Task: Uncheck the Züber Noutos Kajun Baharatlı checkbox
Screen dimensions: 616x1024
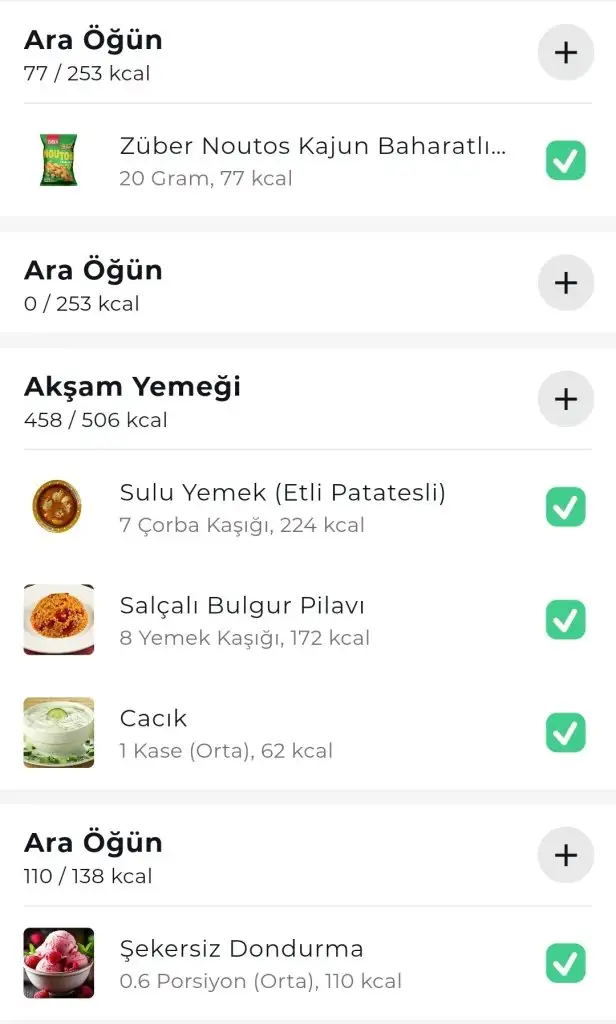Action: 566,160
